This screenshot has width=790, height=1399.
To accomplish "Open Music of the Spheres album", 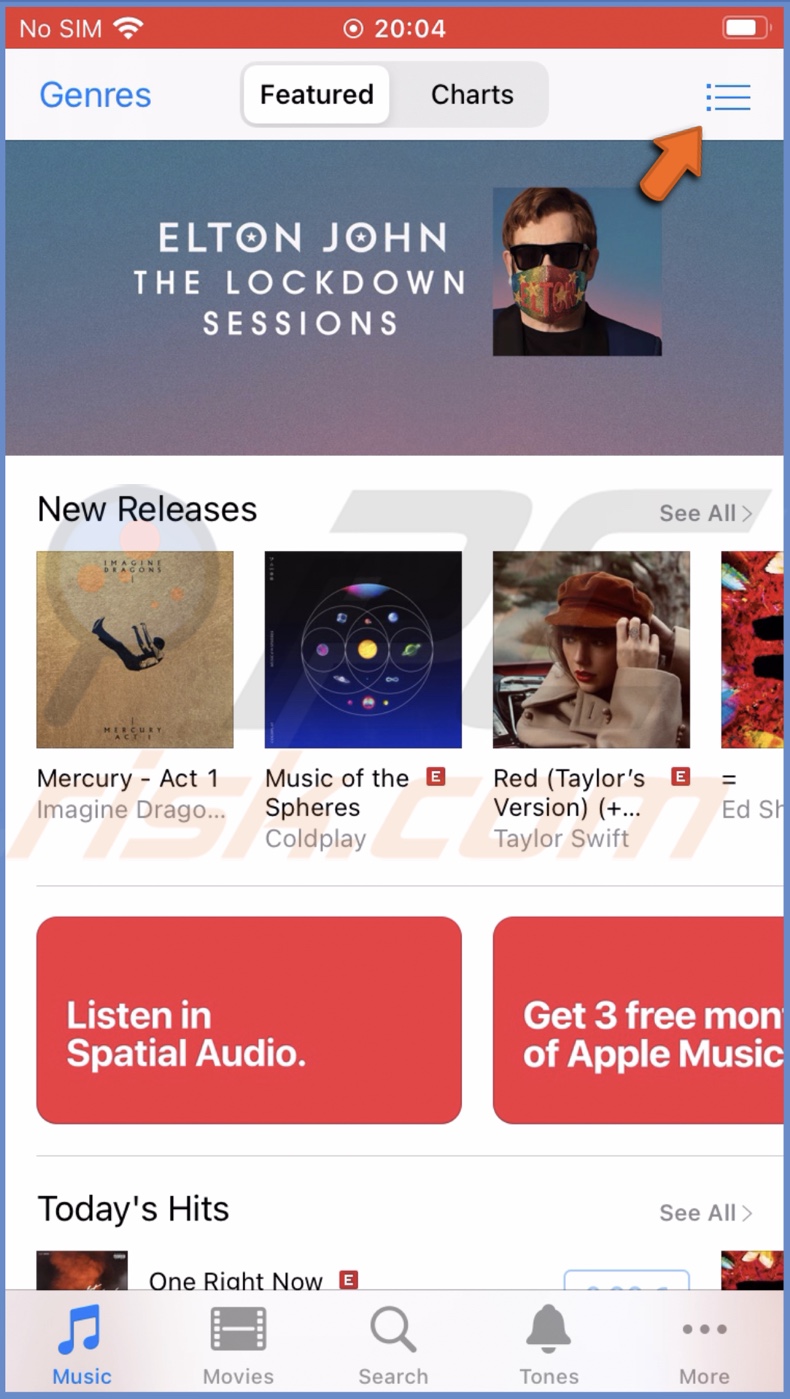I will 363,650.
